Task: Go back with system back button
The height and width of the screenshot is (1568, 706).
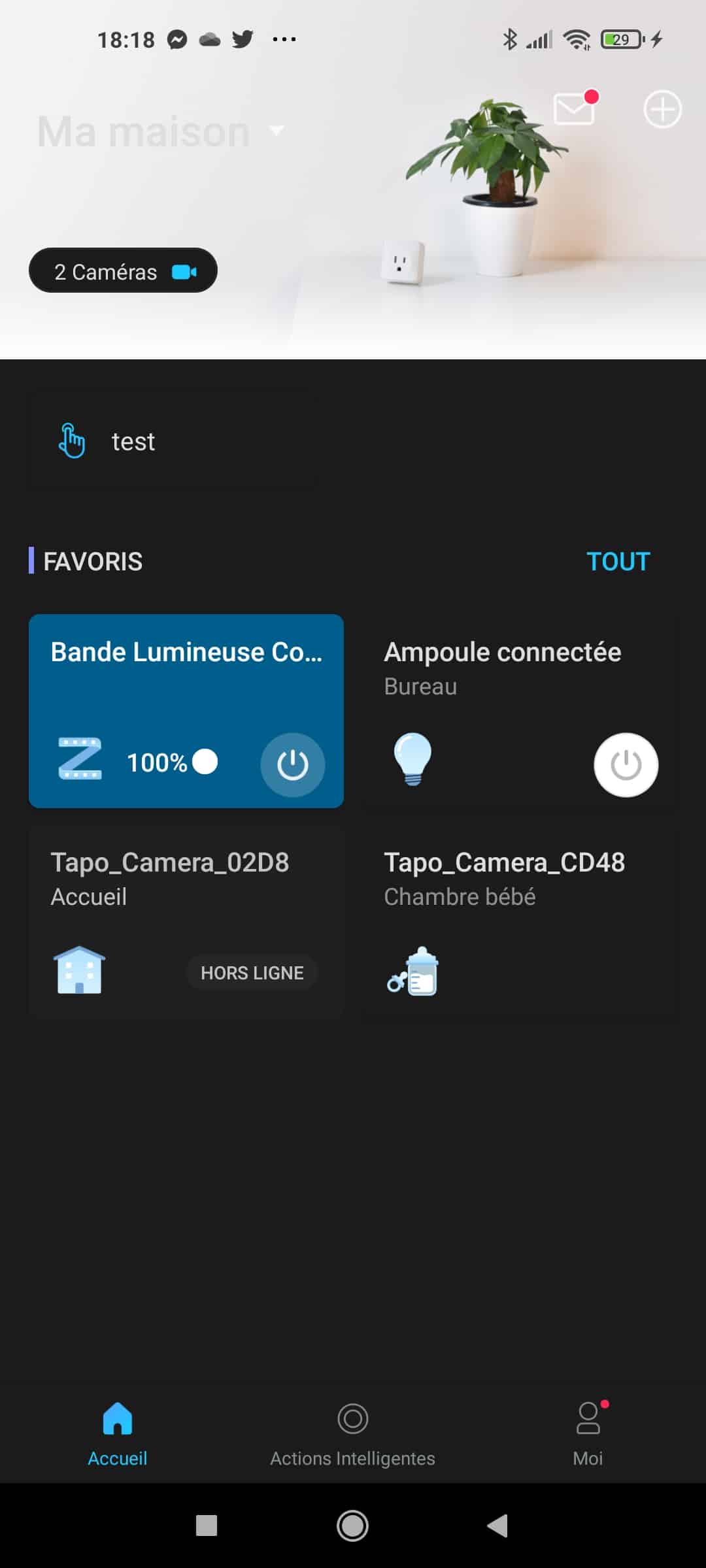Action: [x=498, y=1526]
